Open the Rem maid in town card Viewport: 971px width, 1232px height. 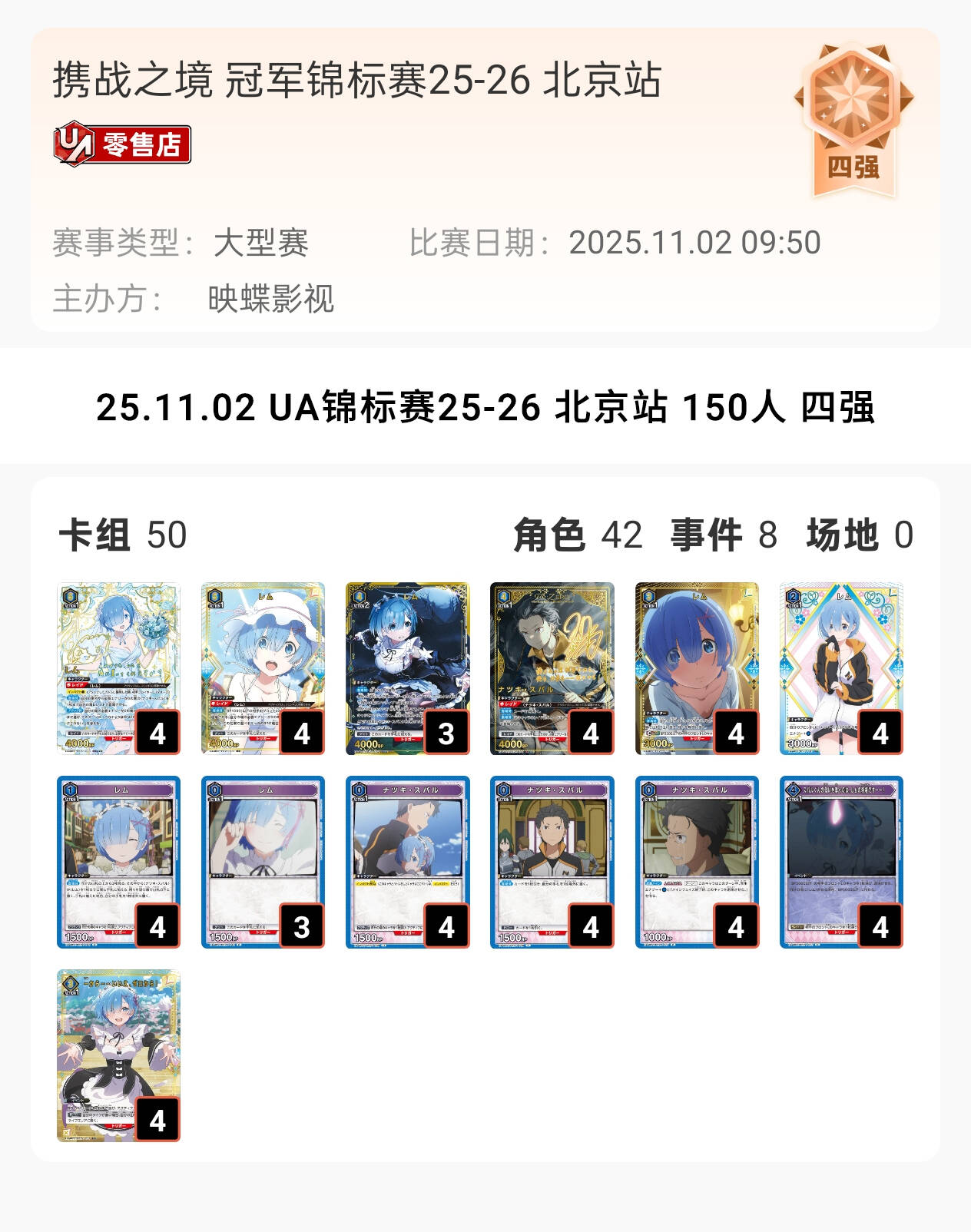[118, 862]
